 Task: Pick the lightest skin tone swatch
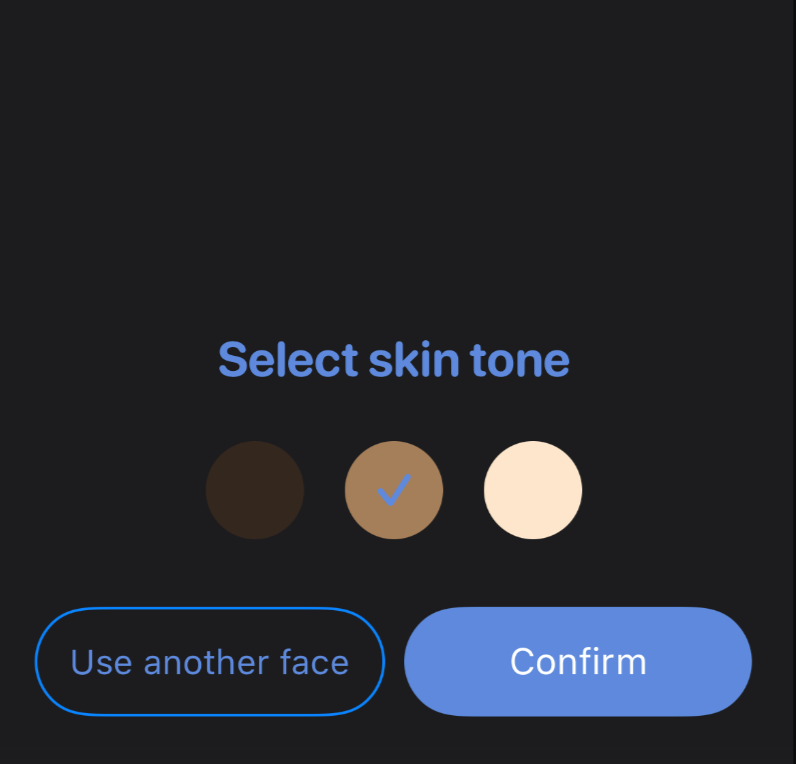click(x=533, y=490)
